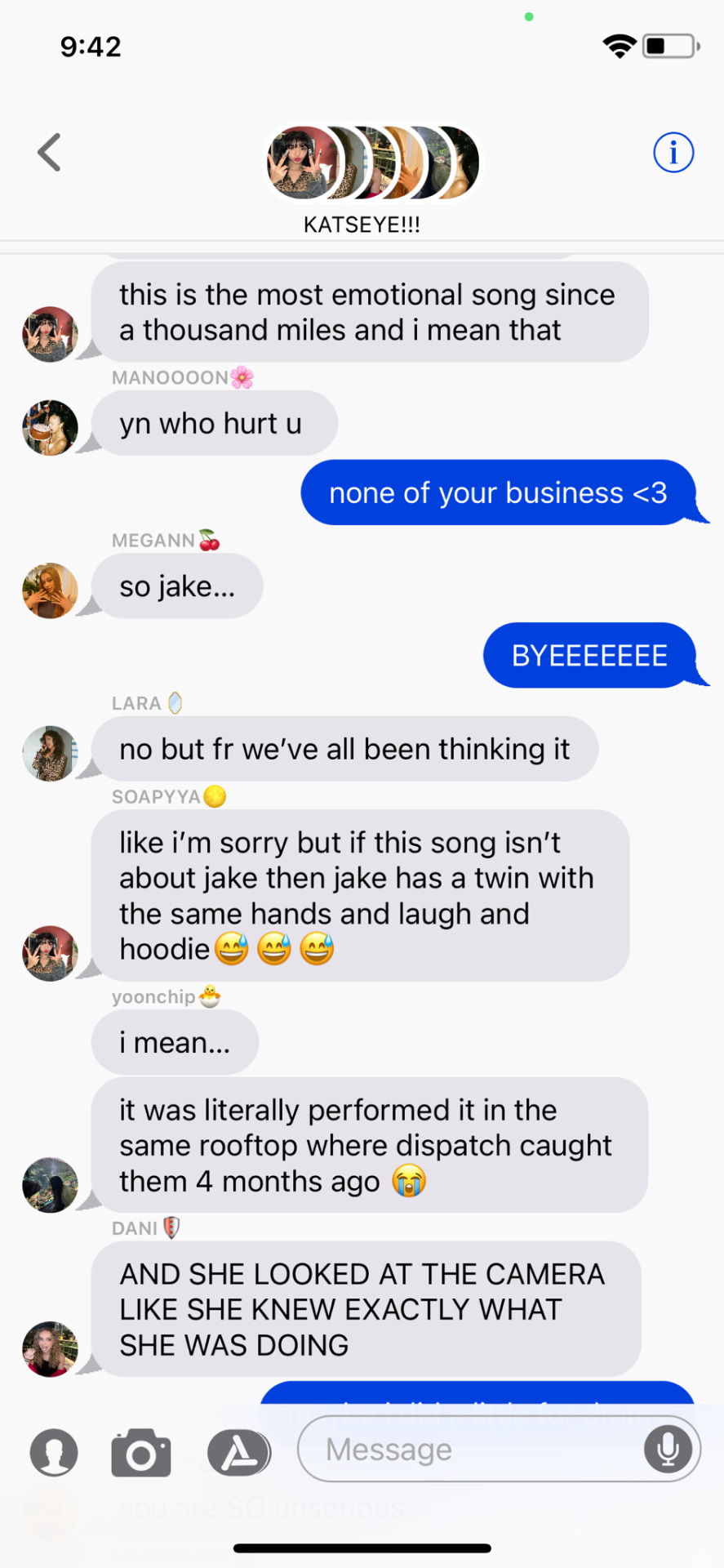Open the contact silhouette icon beside the camera
This screenshot has height=1568, width=724.
(x=54, y=1452)
